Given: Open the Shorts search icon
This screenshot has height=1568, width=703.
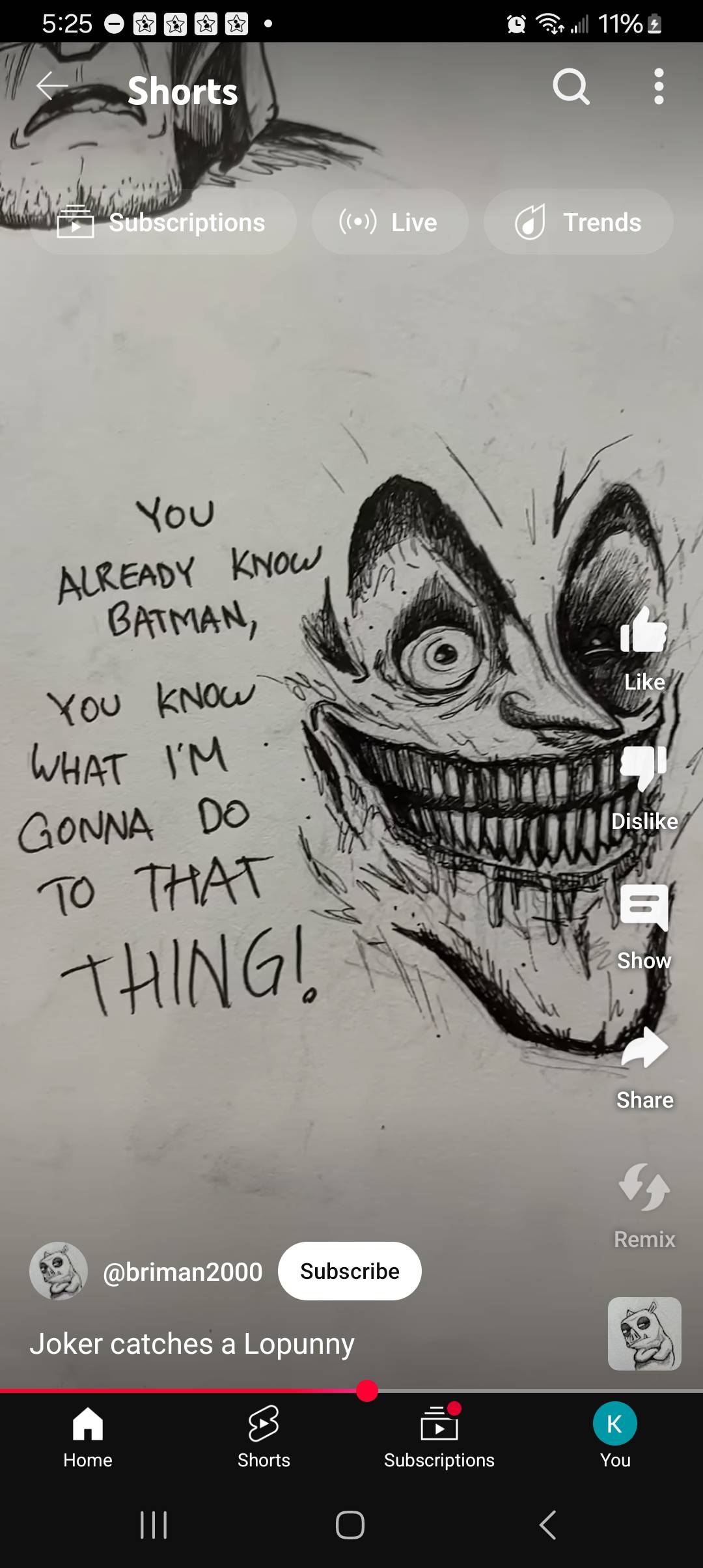Looking at the screenshot, I should coord(571,87).
